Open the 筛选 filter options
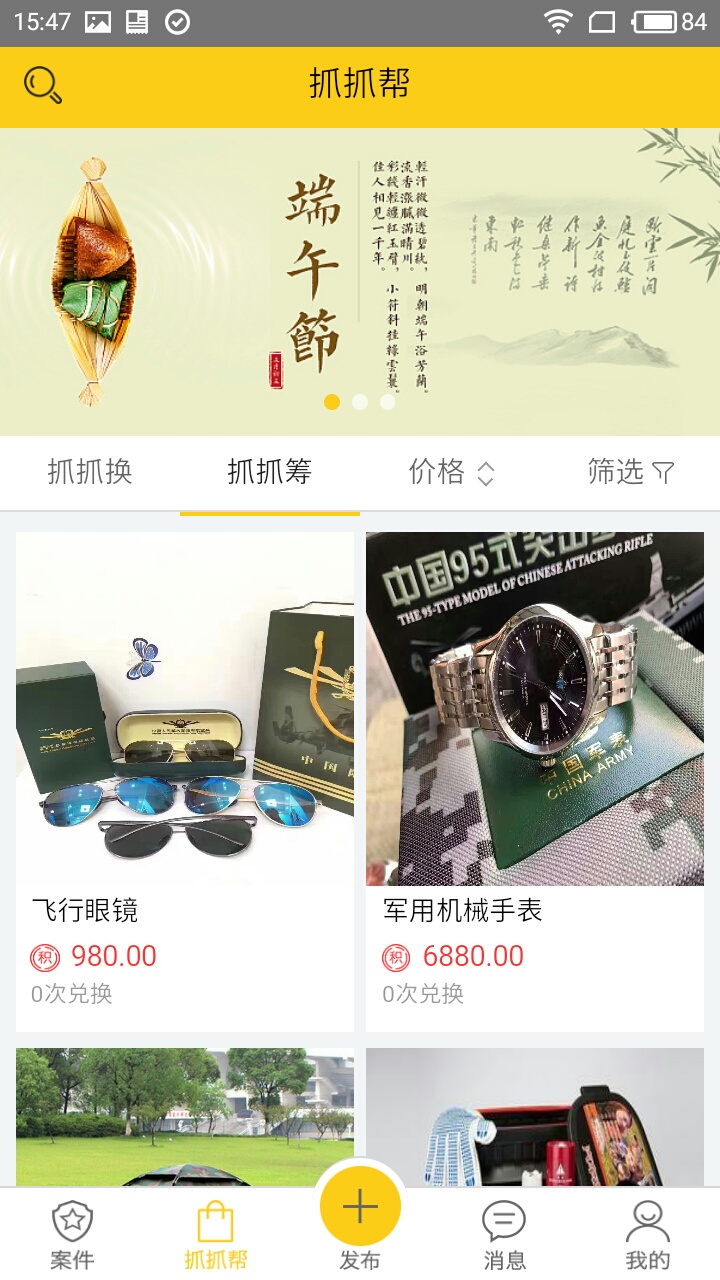The height and width of the screenshot is (1280, 720). pyautogui.click(x=630, y=472)
